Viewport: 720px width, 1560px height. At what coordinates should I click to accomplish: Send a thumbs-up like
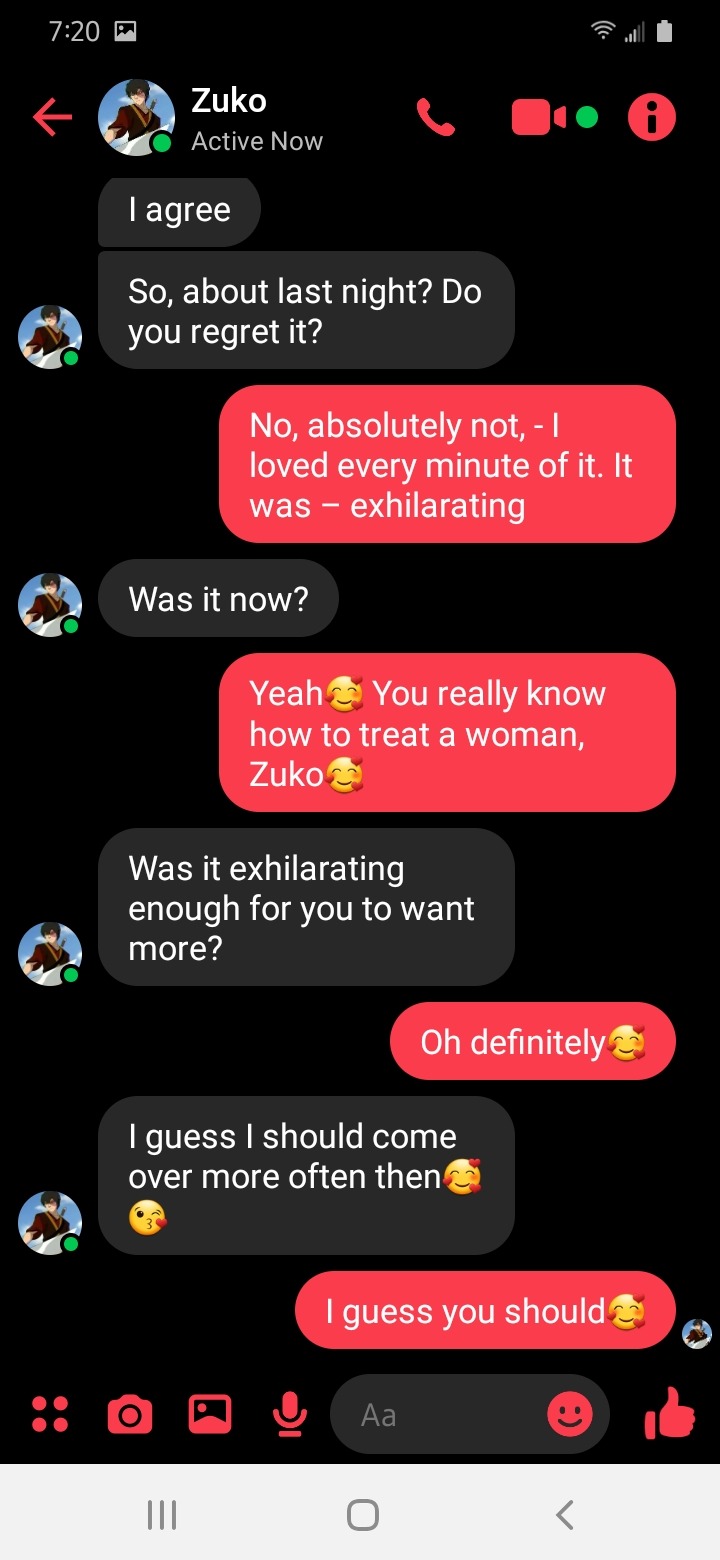tap(669, 1414)
